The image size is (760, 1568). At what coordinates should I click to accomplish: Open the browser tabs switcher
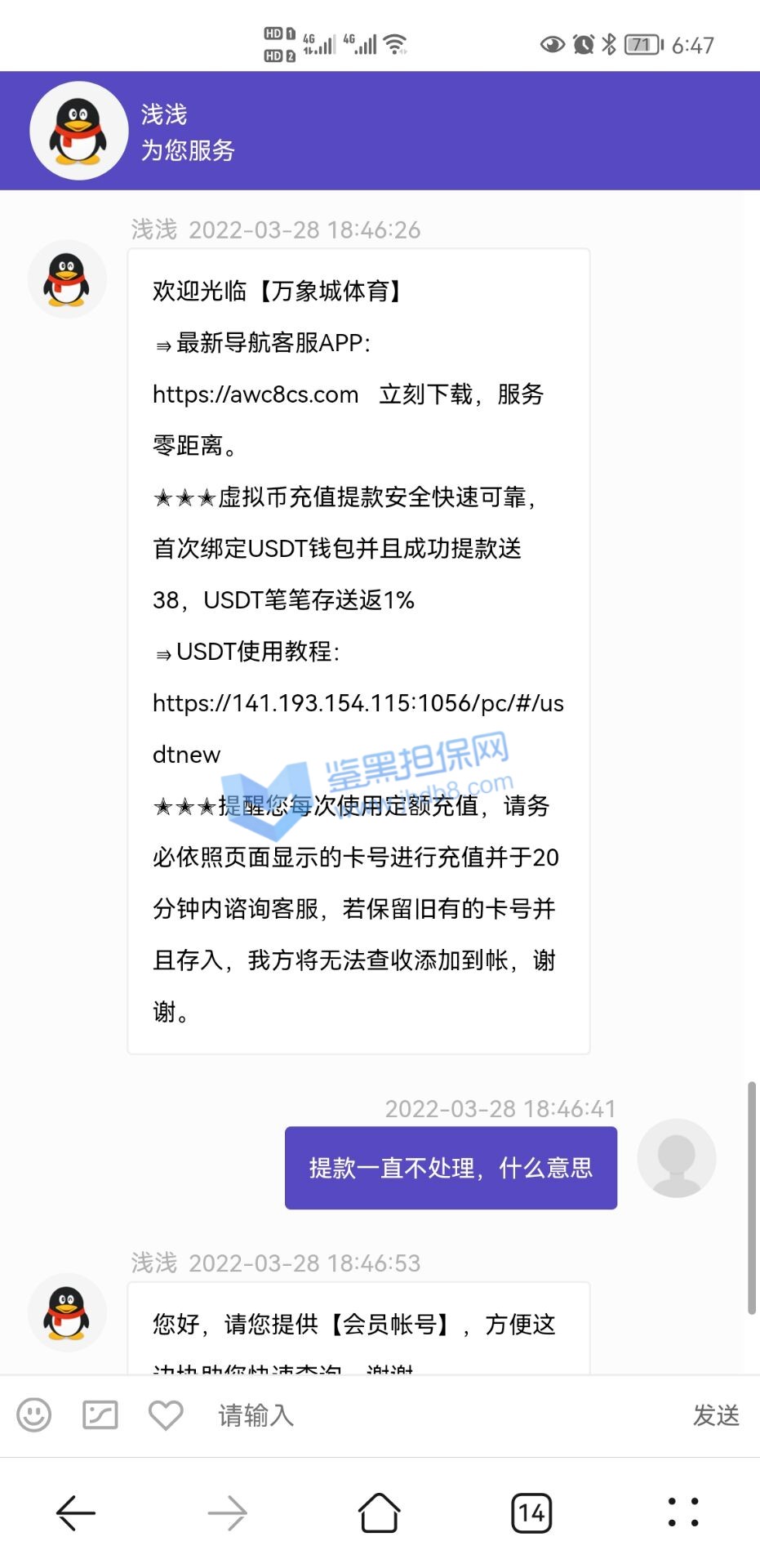click(x=531, y=1512)
